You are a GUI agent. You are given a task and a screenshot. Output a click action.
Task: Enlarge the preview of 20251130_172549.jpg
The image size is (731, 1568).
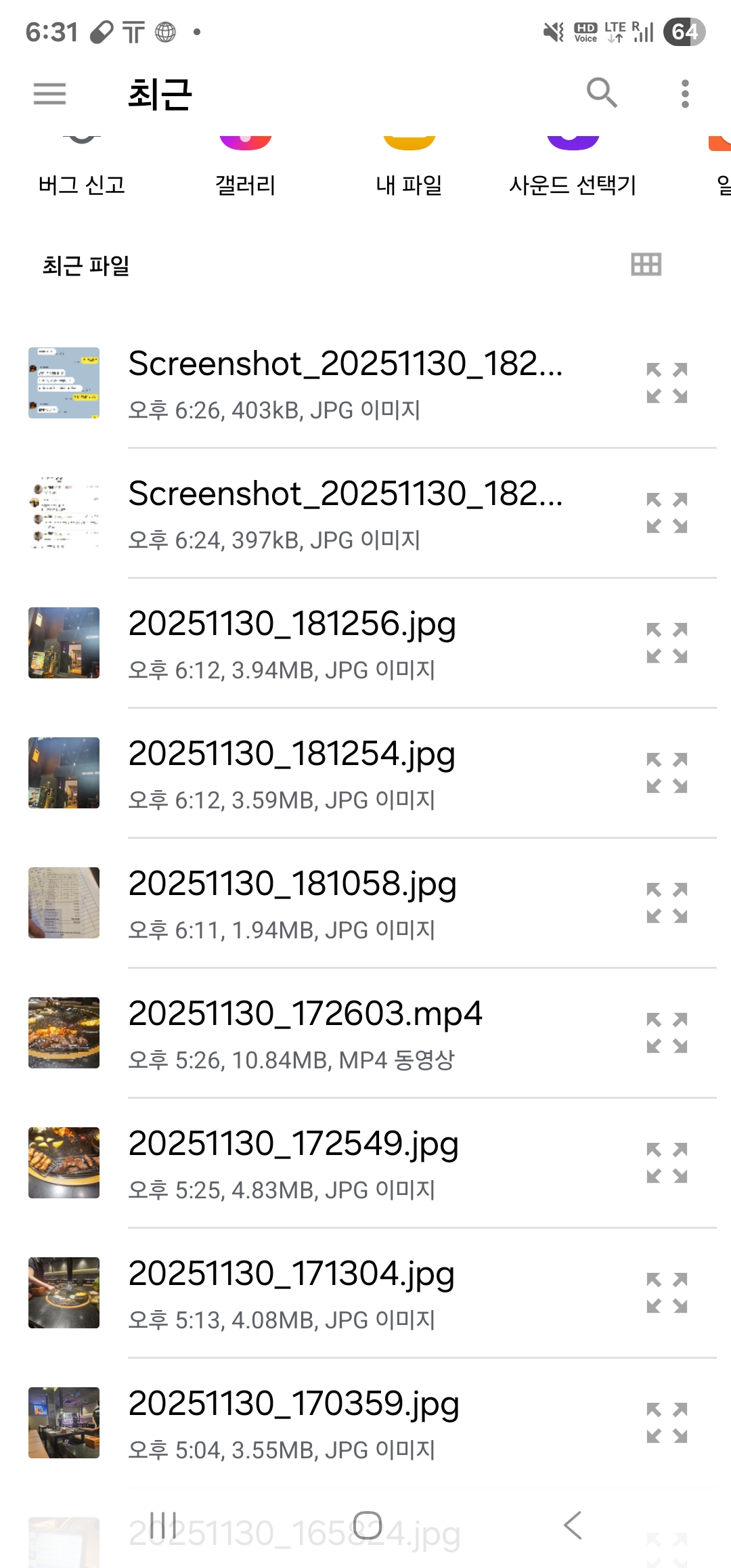(x=667, y=1163)
